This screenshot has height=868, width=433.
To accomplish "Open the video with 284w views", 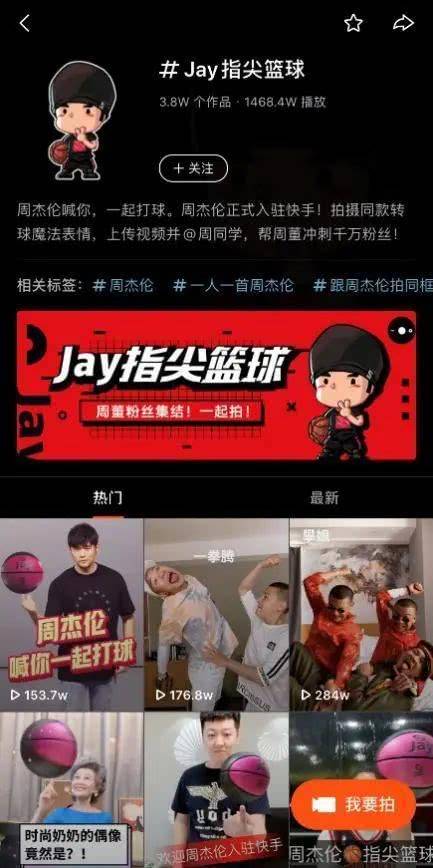I will coord(362,614).
